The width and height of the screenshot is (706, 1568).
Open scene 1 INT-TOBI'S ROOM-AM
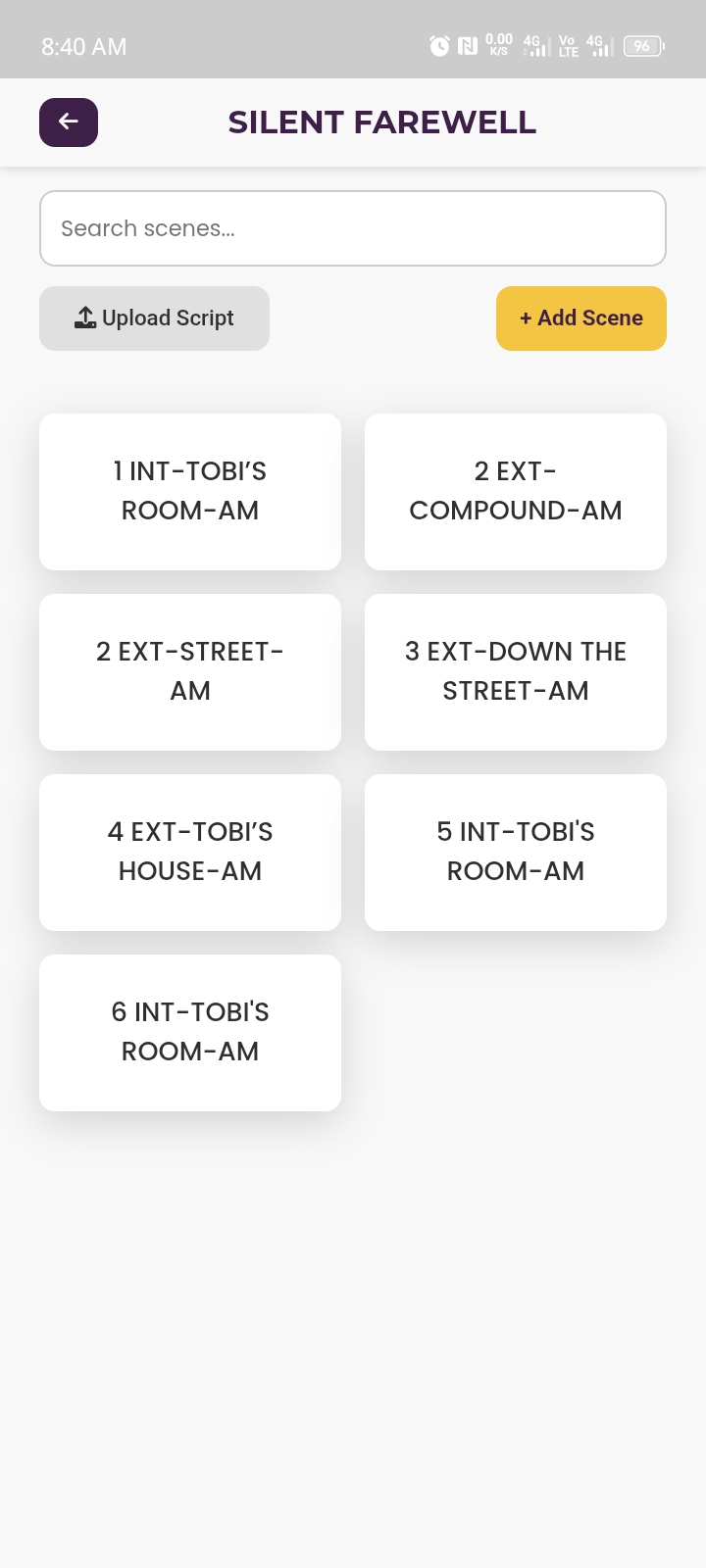pyautogui.click(x=190, y=491)
